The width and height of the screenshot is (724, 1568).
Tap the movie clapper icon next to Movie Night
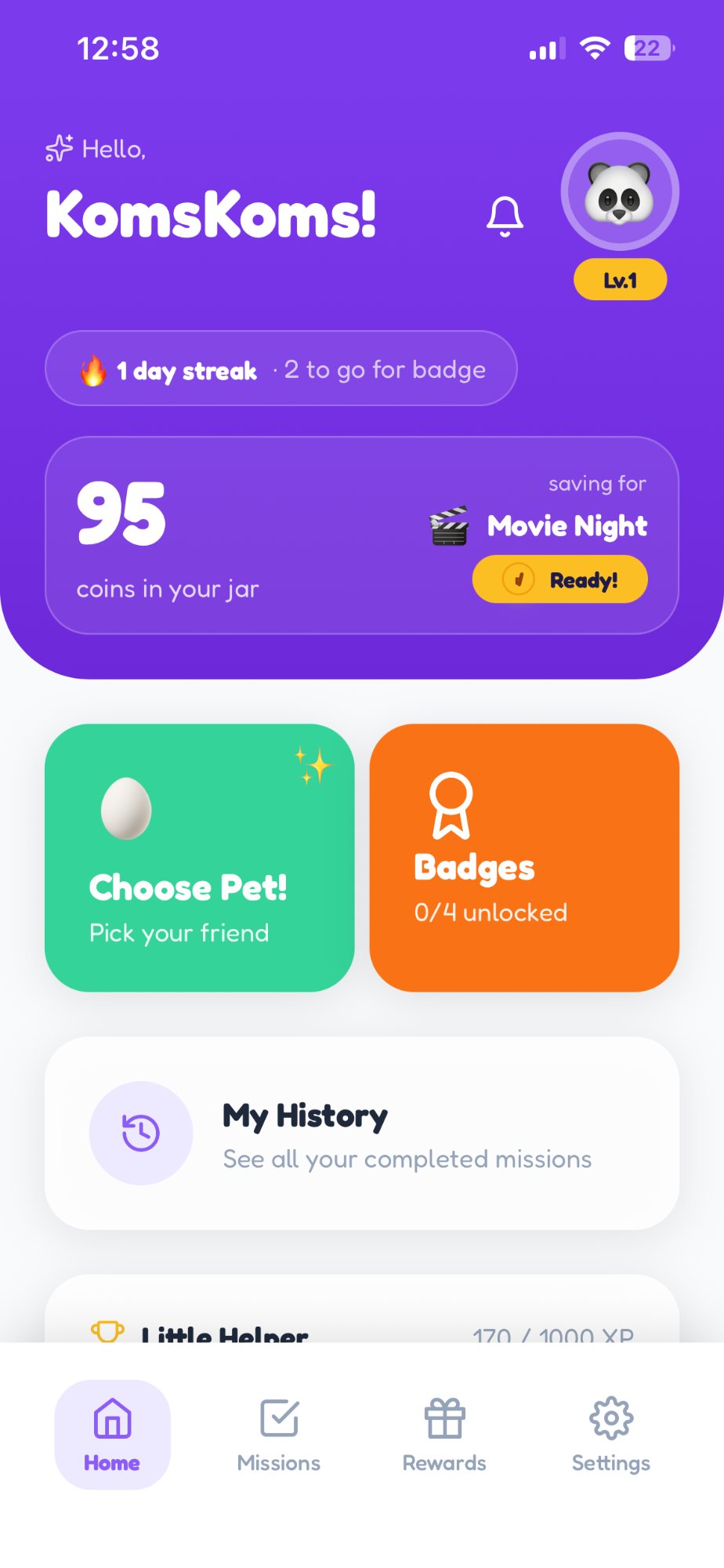point(449,524)
